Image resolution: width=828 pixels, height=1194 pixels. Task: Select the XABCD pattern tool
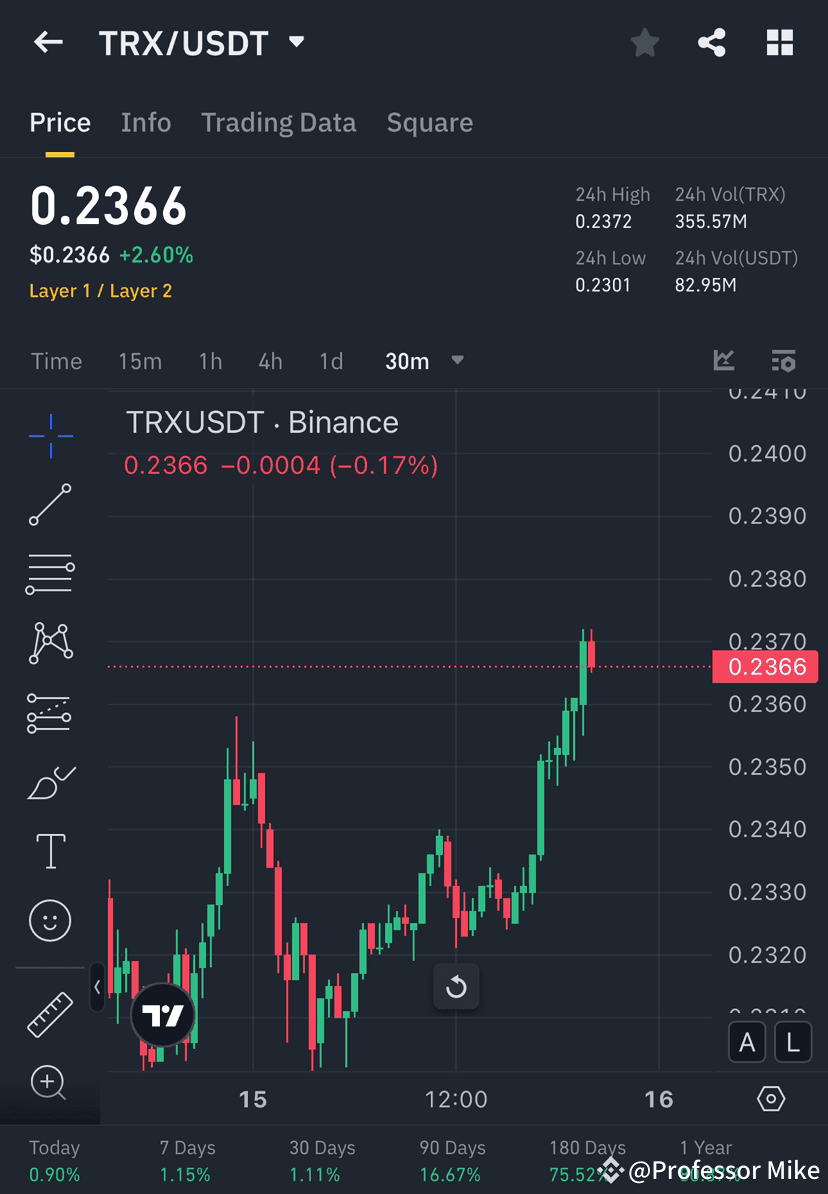pyautogui.click(x=50, y=643)
